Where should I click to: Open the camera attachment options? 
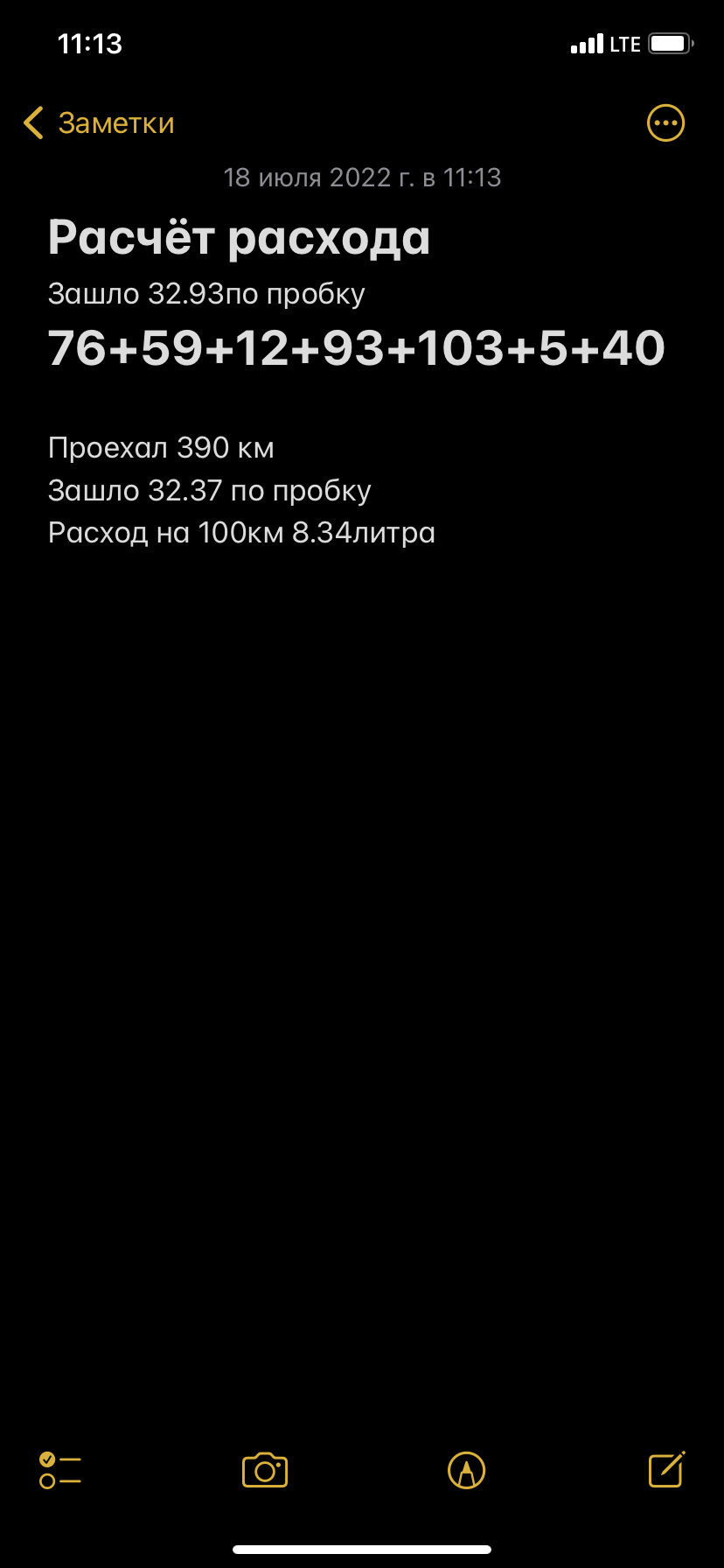pyautogui.click(x=265, y=1470)
